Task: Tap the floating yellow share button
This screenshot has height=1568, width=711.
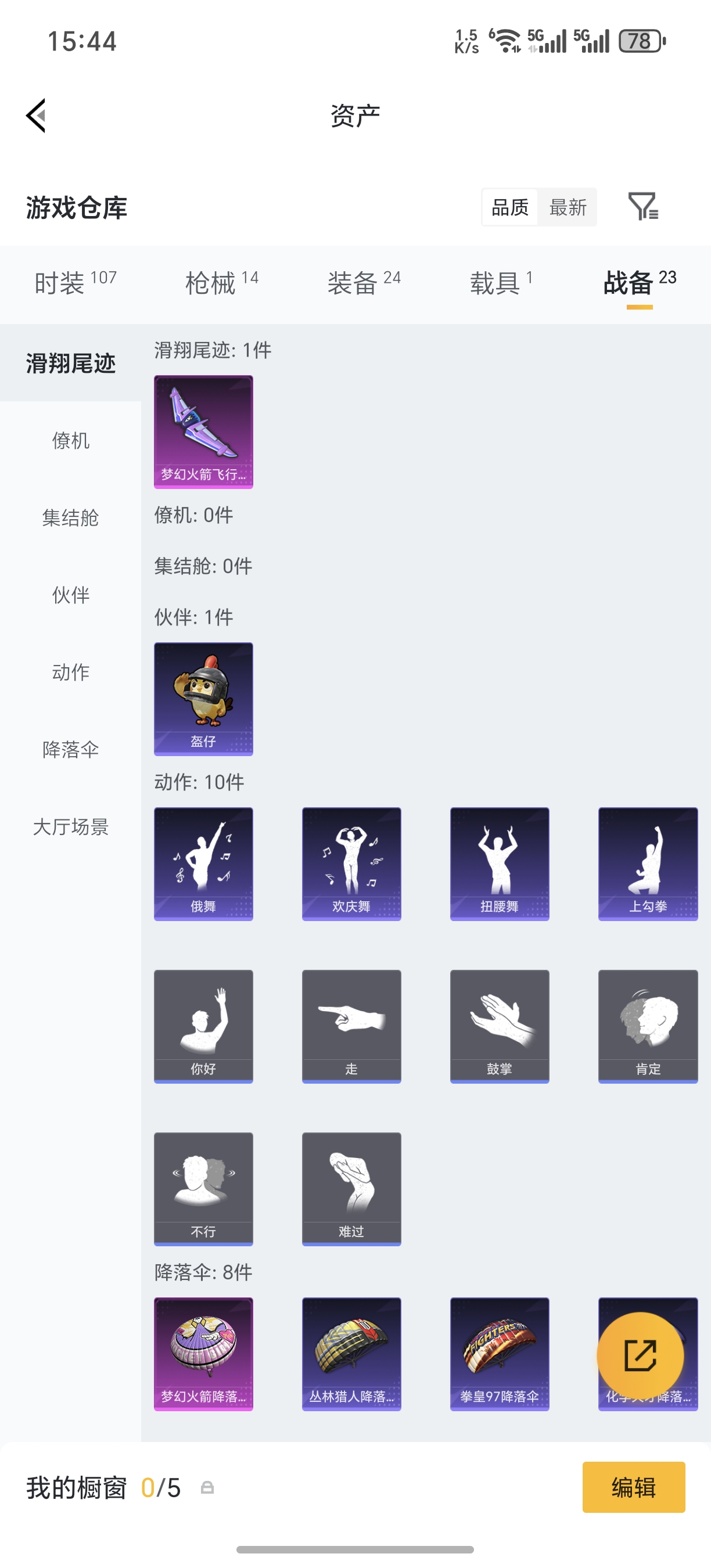Action: point(640,1355)
